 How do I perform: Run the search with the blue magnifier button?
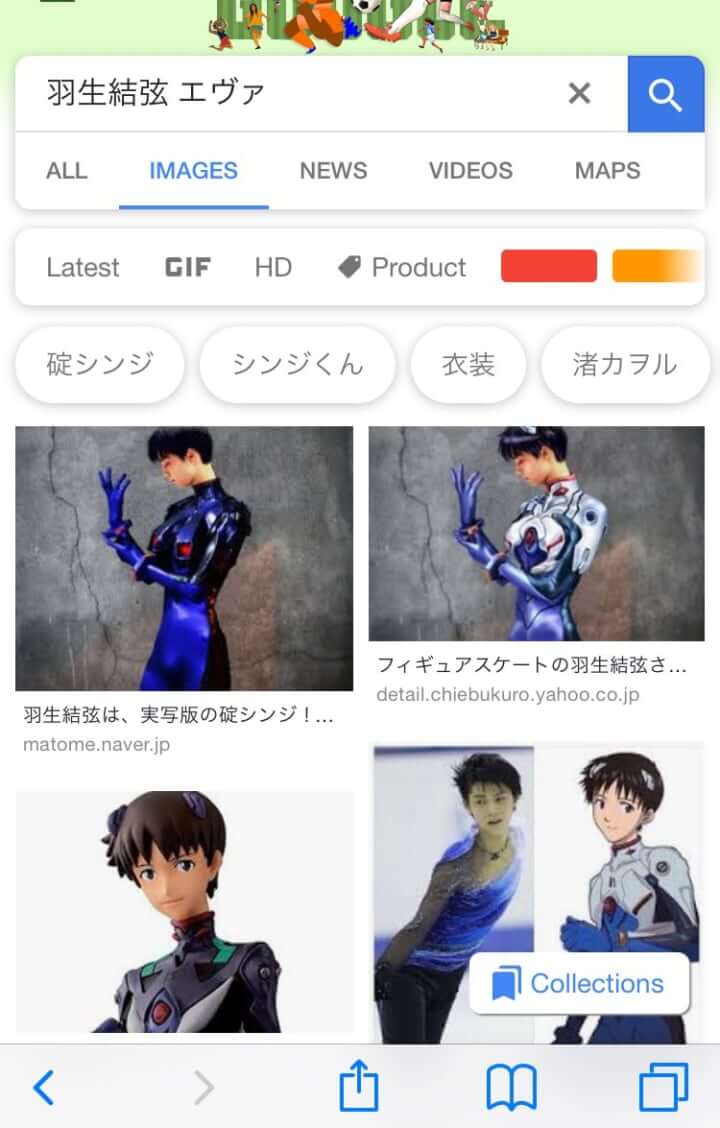click(665, 94)
